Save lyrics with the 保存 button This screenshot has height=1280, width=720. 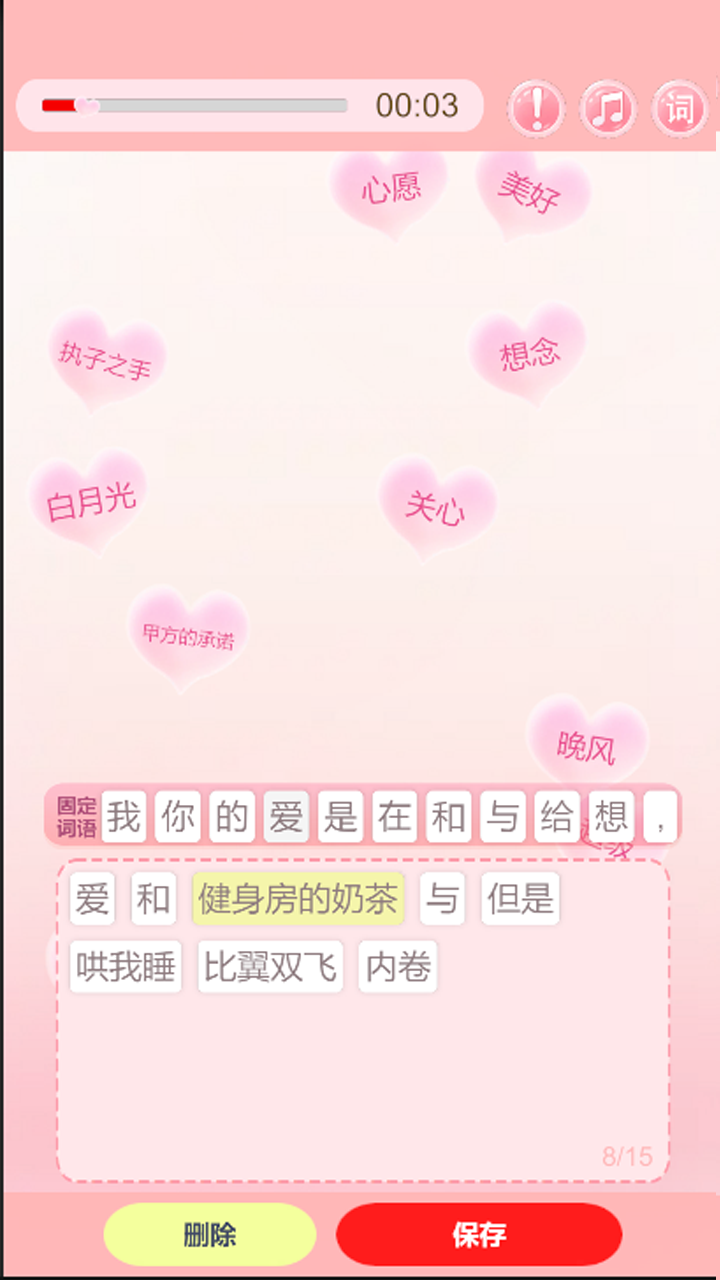(x=479, y=1235)
